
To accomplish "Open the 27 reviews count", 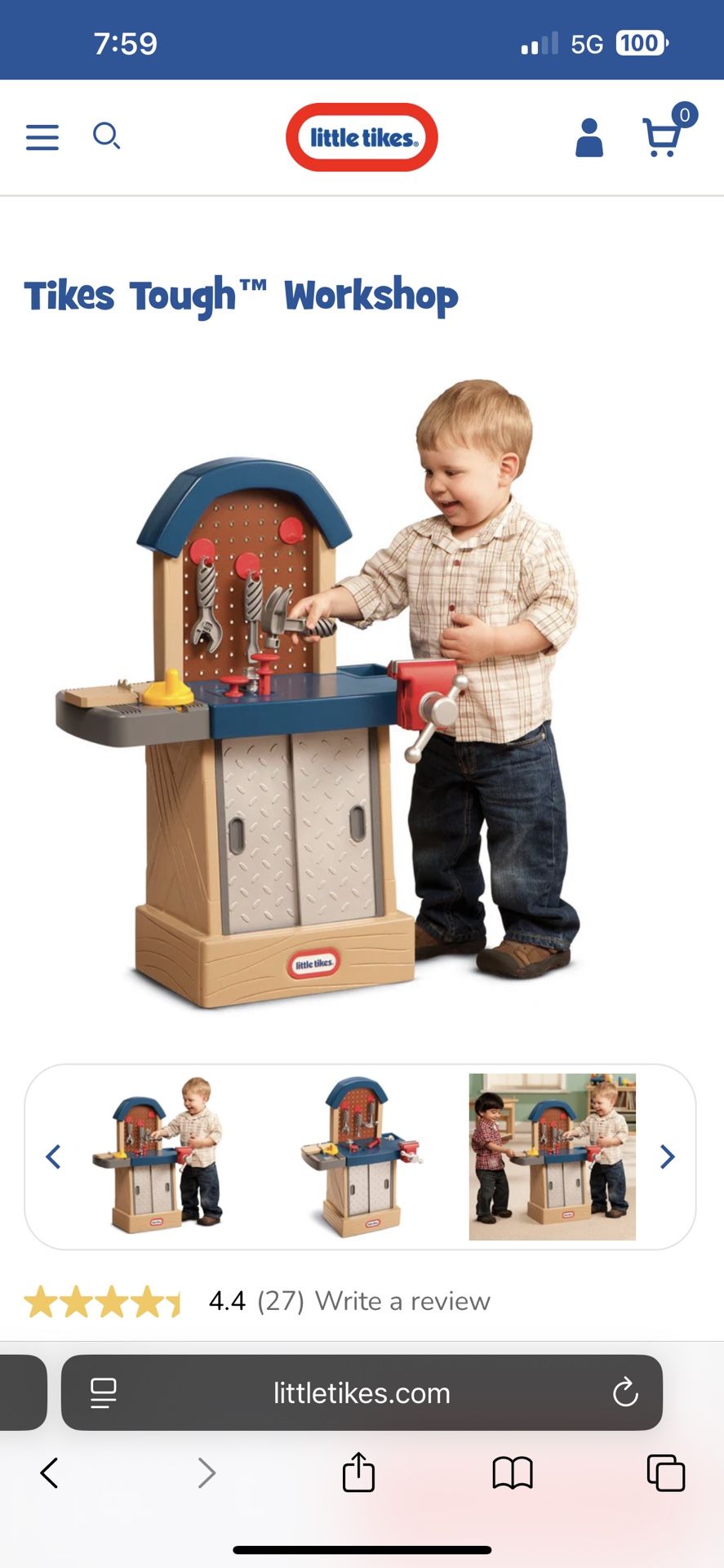I will point(281,1301).
